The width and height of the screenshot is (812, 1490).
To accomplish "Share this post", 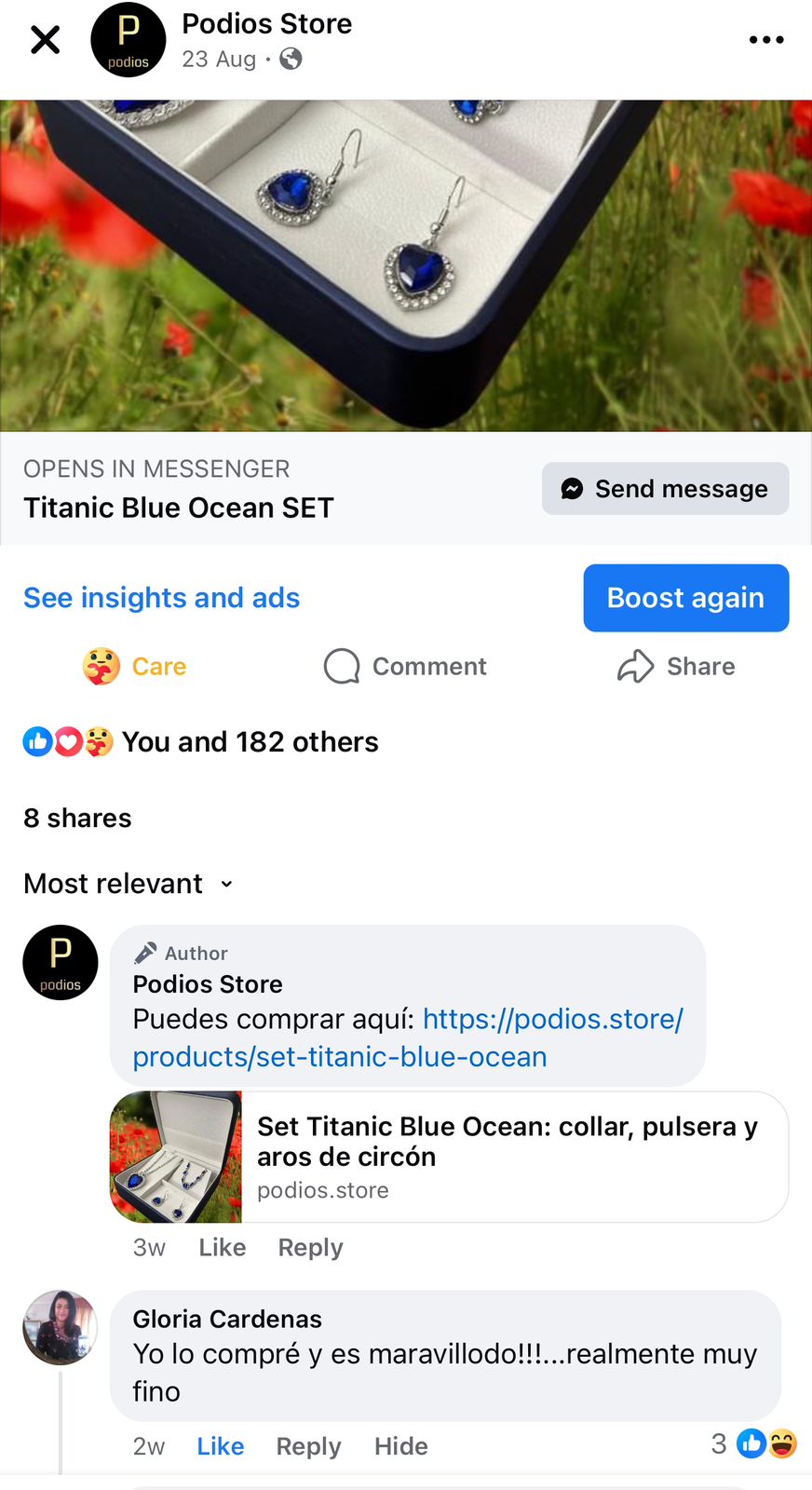I will point(676,667).
